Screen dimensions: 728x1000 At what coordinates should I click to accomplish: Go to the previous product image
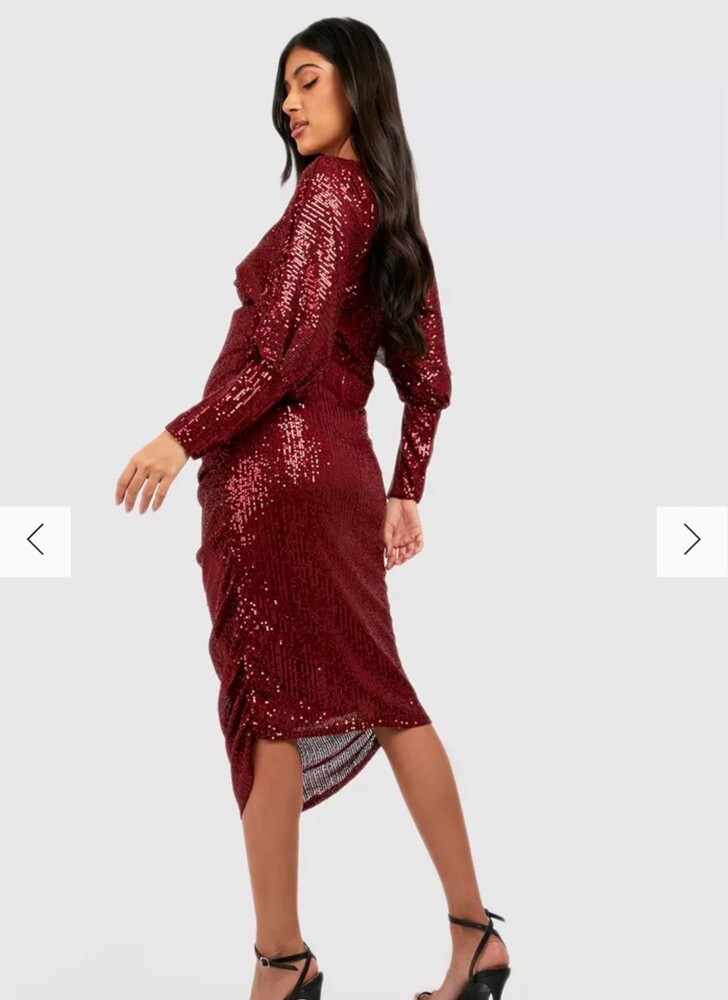point(35,541)
